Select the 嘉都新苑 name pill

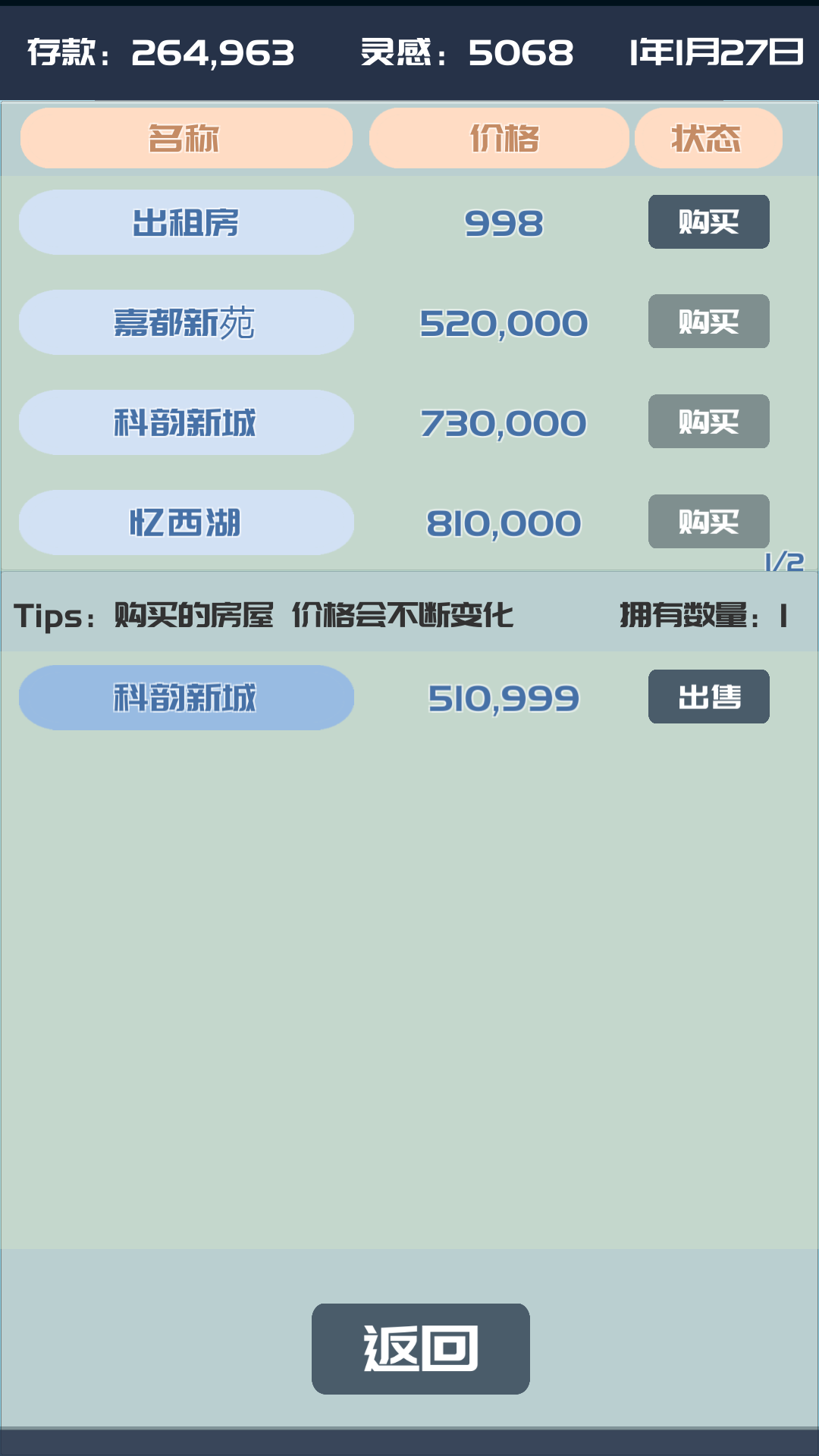click(x=186, y=322)
